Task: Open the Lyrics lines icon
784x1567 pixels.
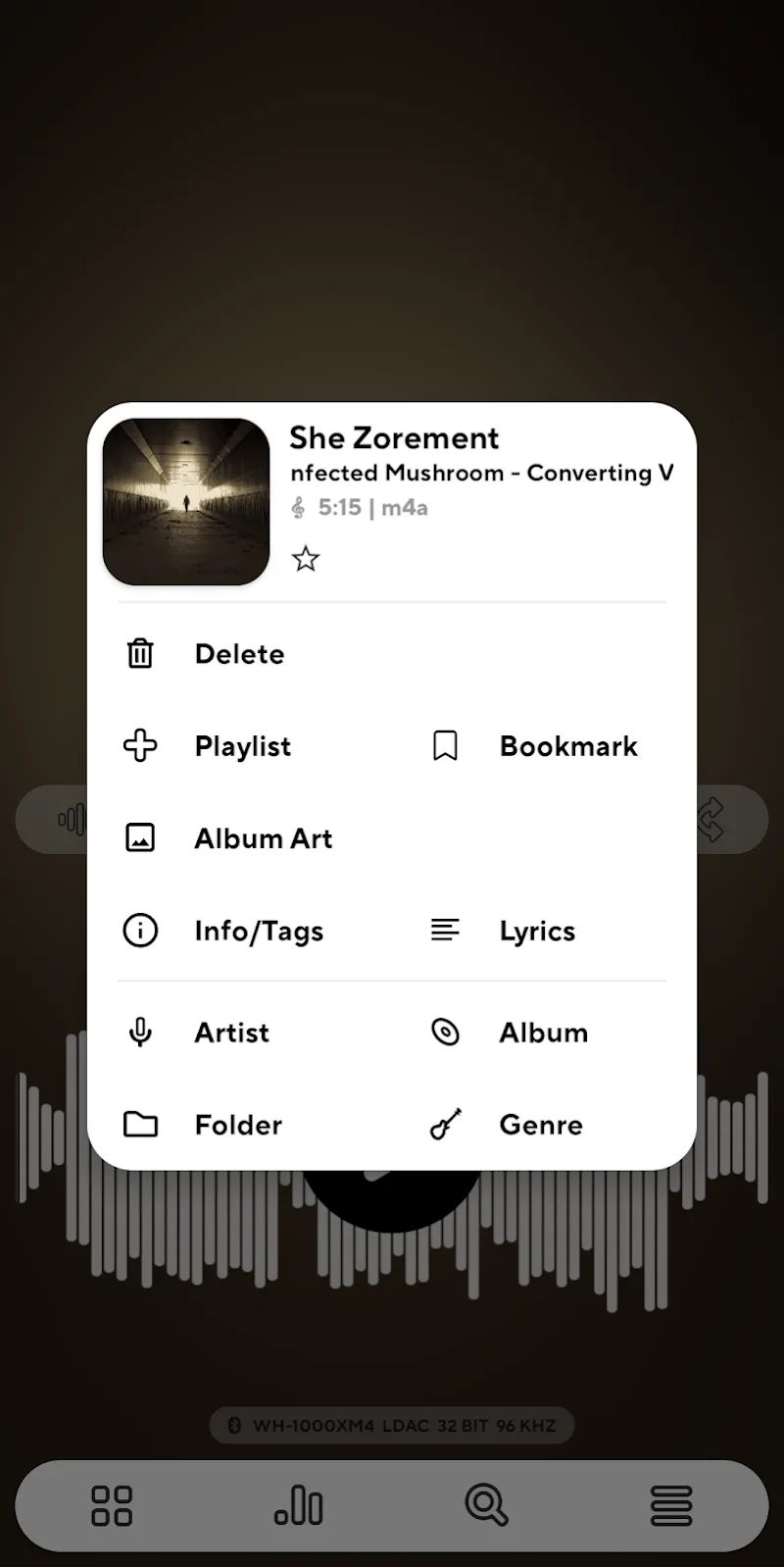Action: click(x=446, y=930)
